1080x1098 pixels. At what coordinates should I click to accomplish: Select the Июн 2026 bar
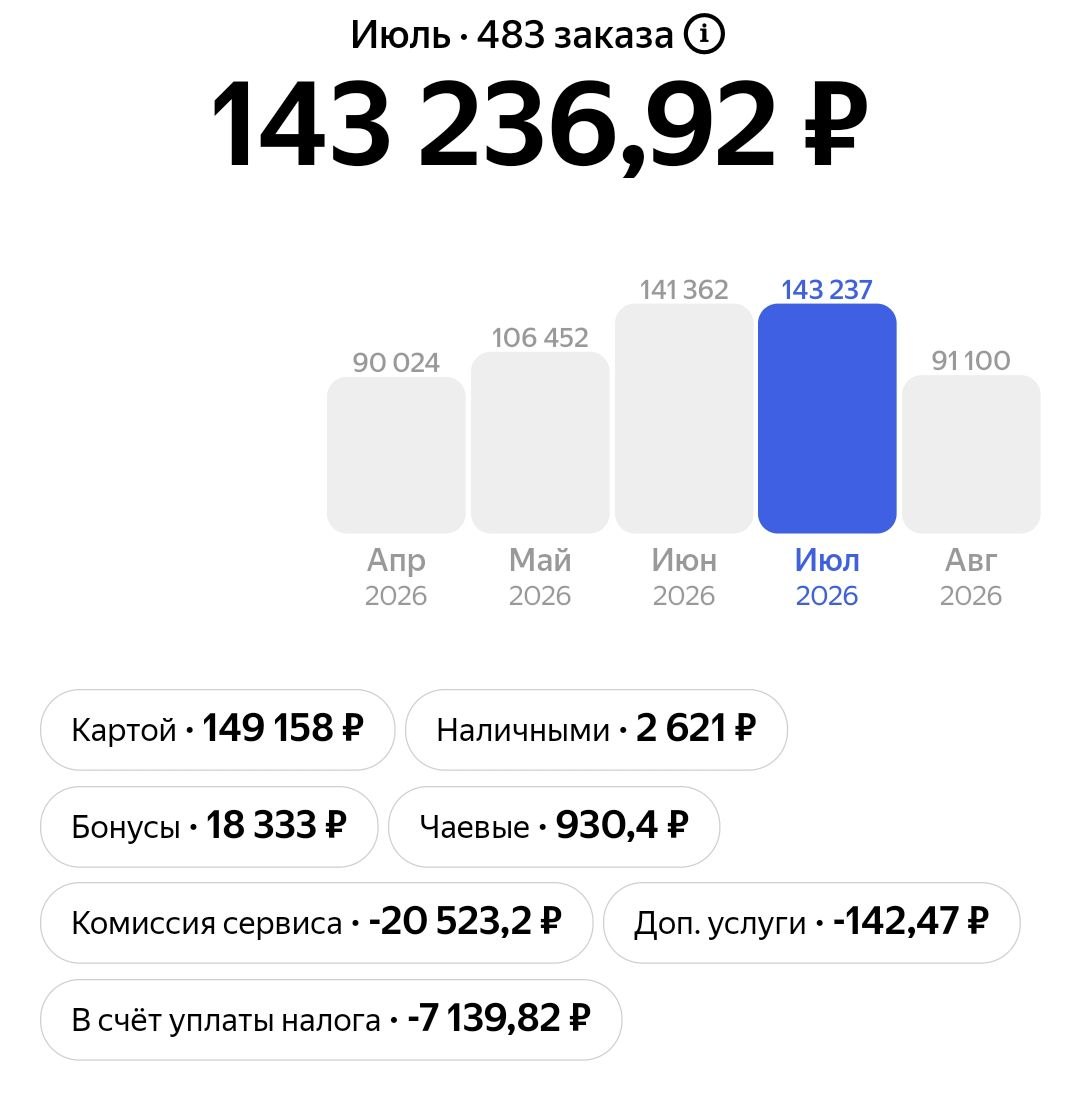pos(684,418)
